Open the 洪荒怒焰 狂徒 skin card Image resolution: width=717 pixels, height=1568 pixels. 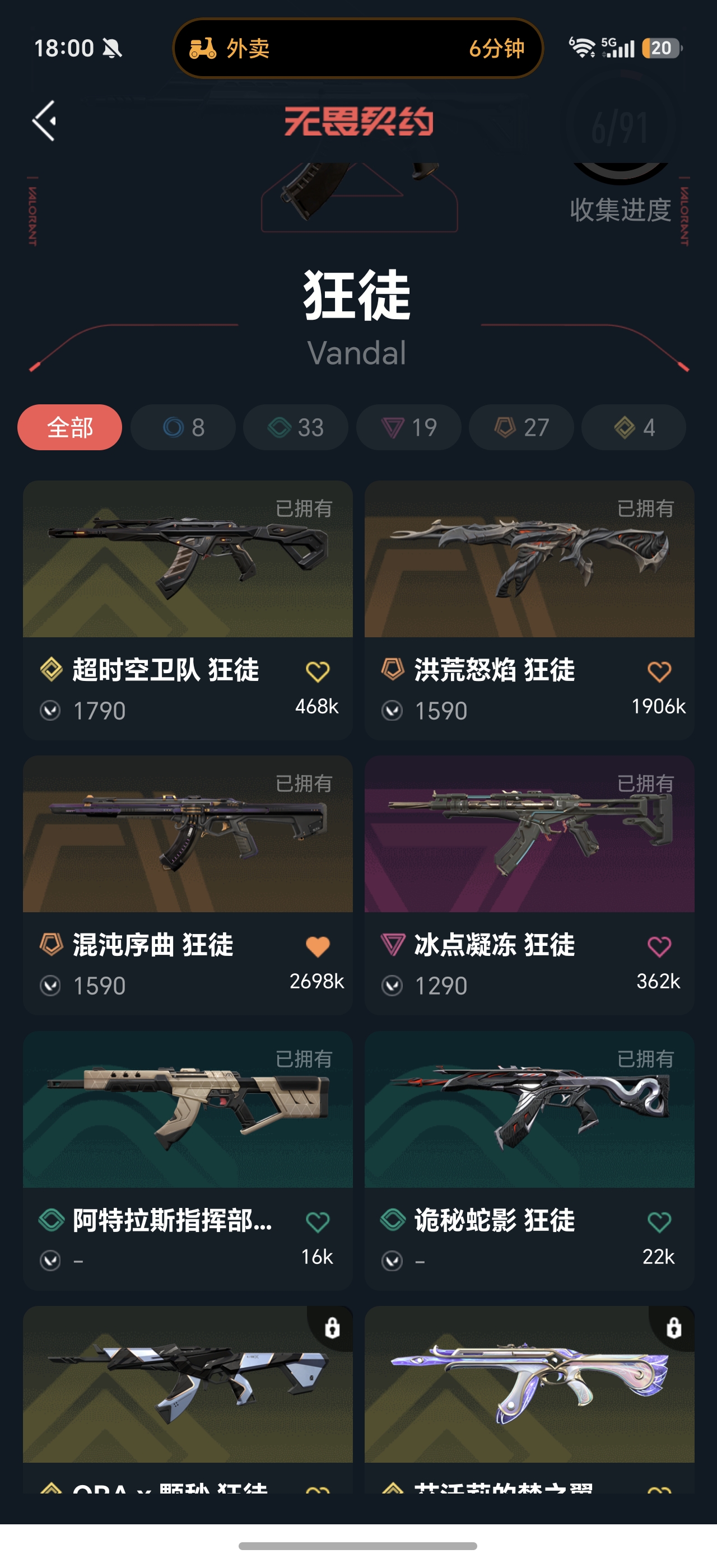pos(529,610)
